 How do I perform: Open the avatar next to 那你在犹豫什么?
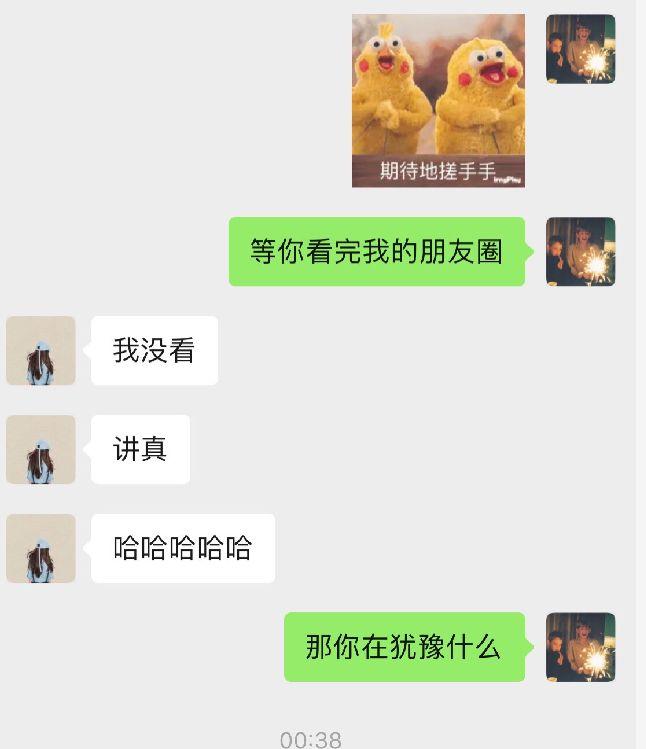[x=580, y=647]
